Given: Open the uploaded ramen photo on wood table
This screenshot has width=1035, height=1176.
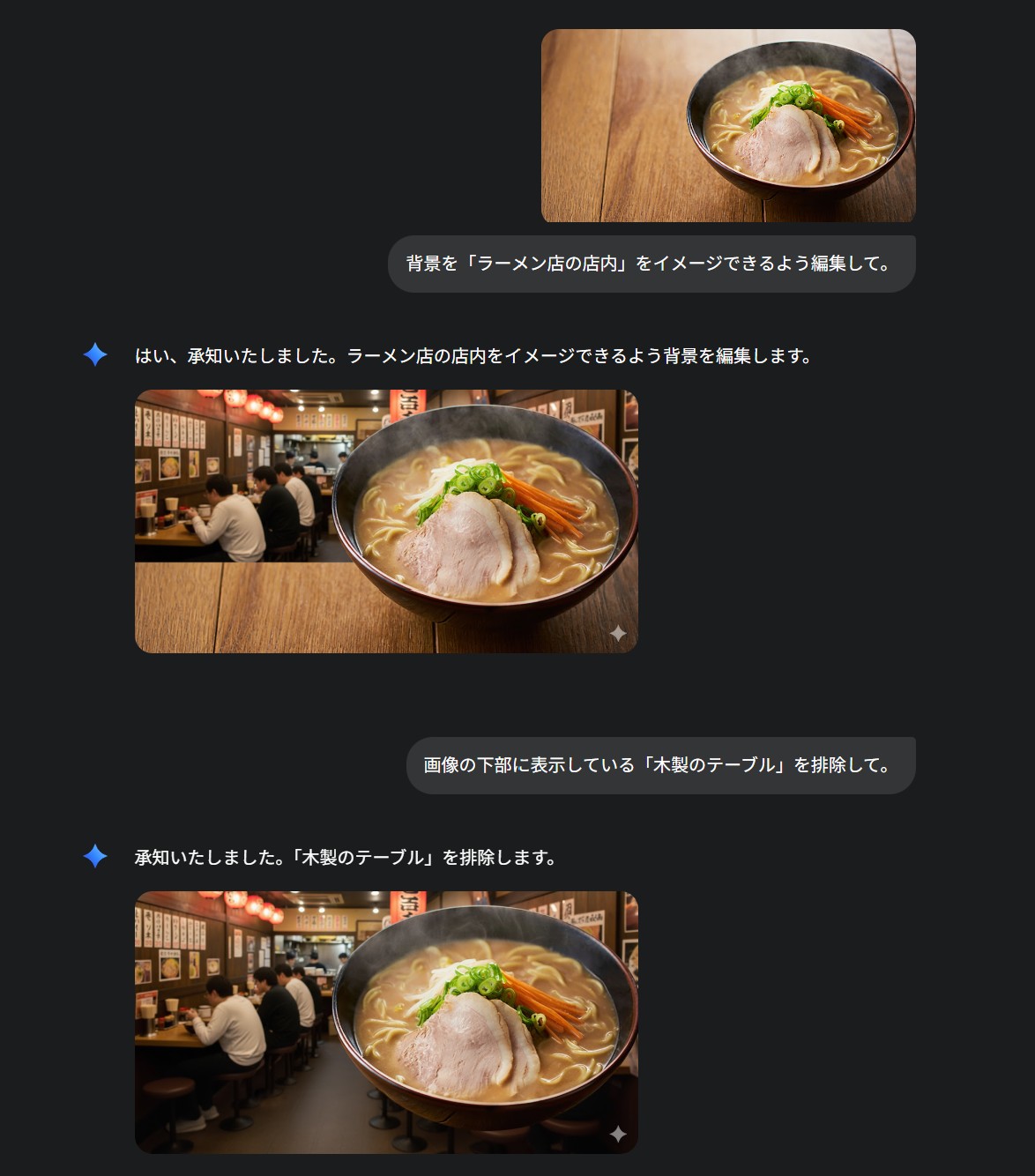Looking at the screenshot, I should (x=728, y=126).
